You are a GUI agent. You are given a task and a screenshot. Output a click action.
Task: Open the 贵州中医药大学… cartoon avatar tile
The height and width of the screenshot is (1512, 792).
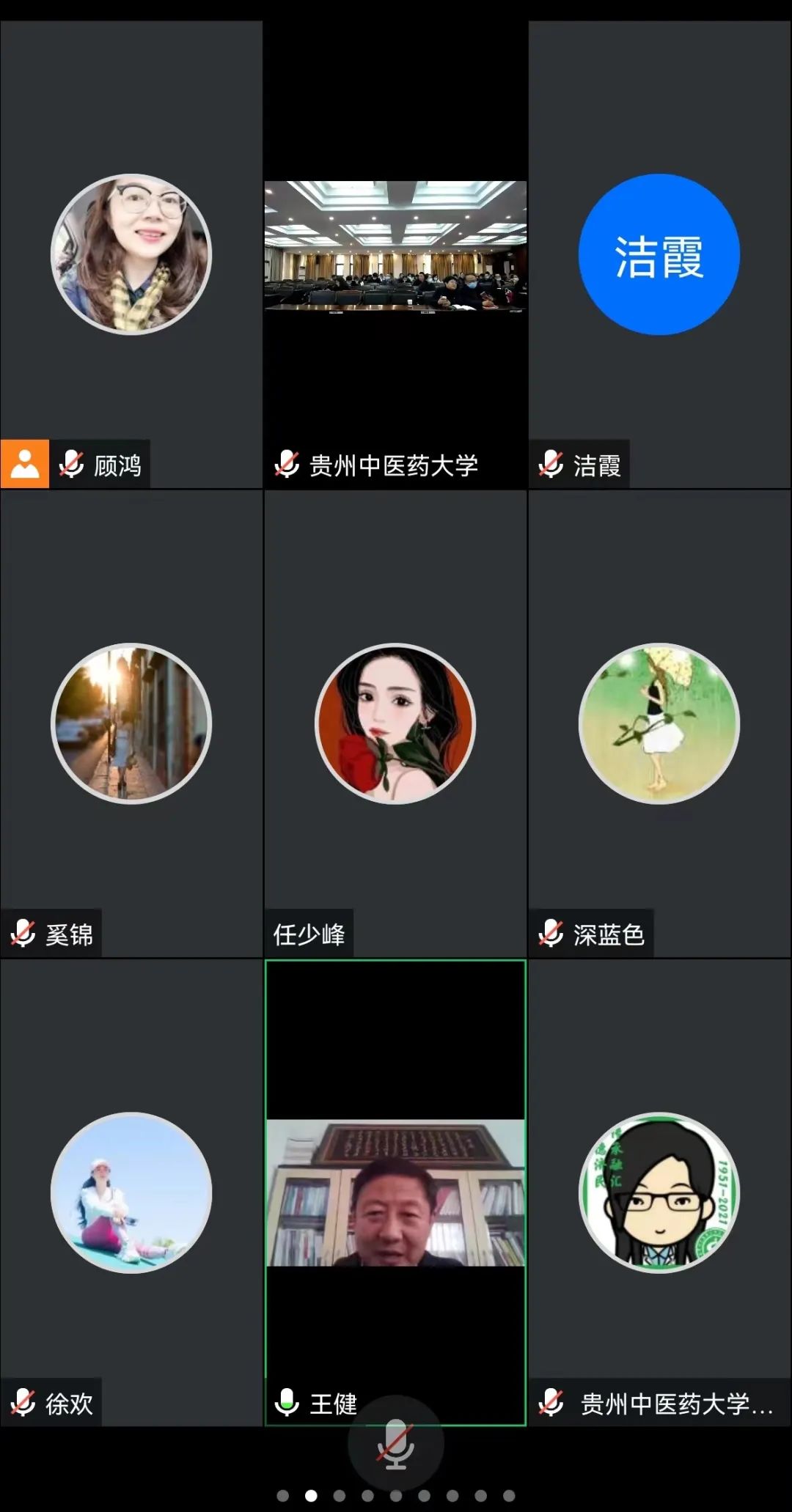tap(659, 1192)
